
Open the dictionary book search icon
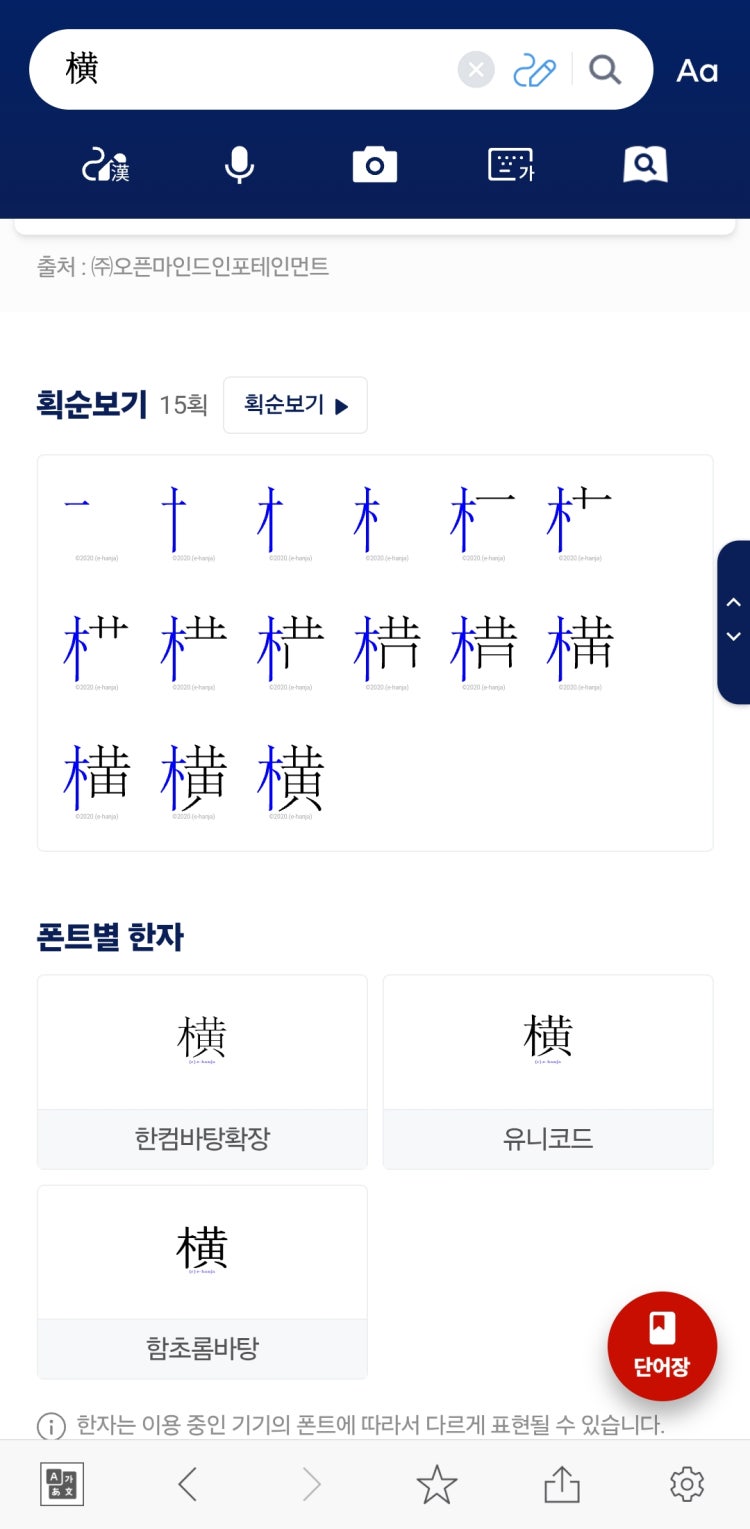[645, 165]
